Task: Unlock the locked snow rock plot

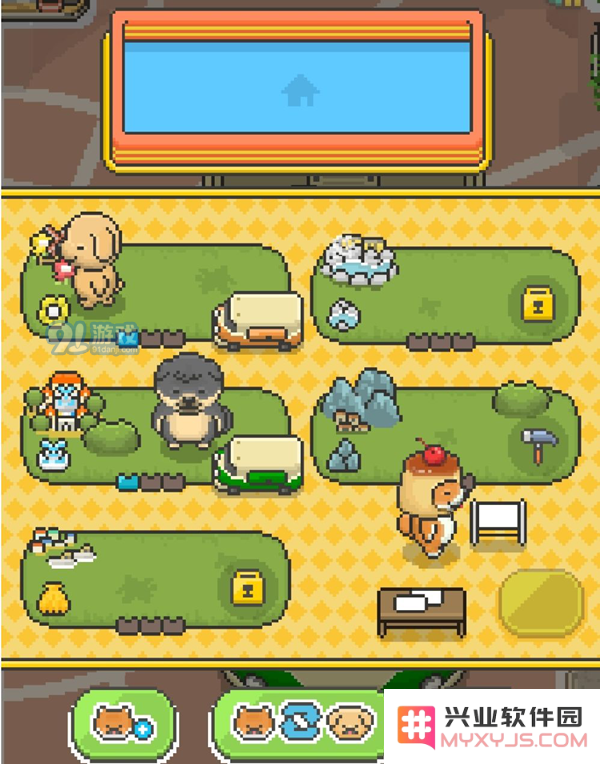Action: tap(539, 303)
